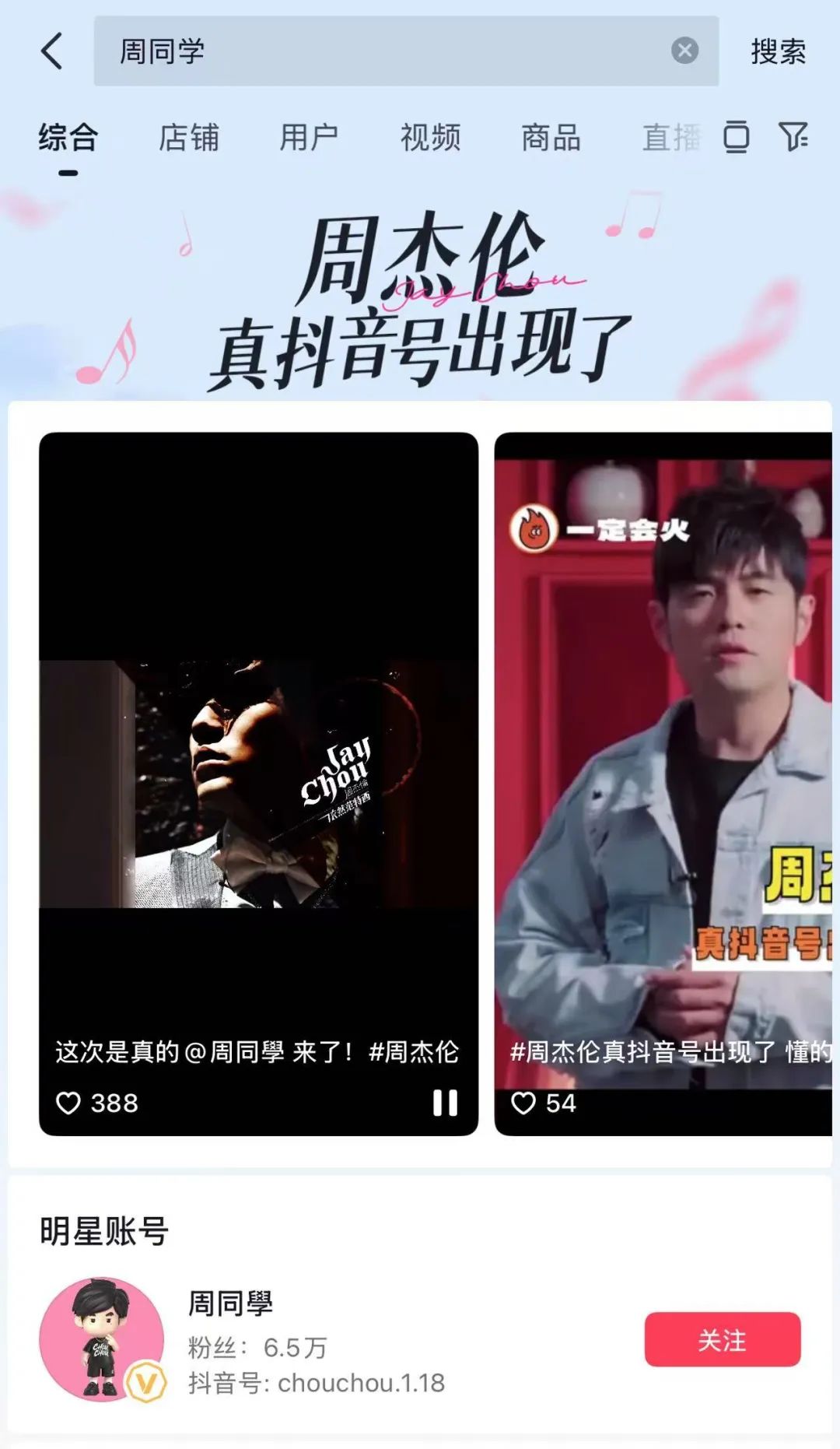Open the video #周杰伦真抖音号出现了
840x1449 pixels.
[x=663, y=778]
